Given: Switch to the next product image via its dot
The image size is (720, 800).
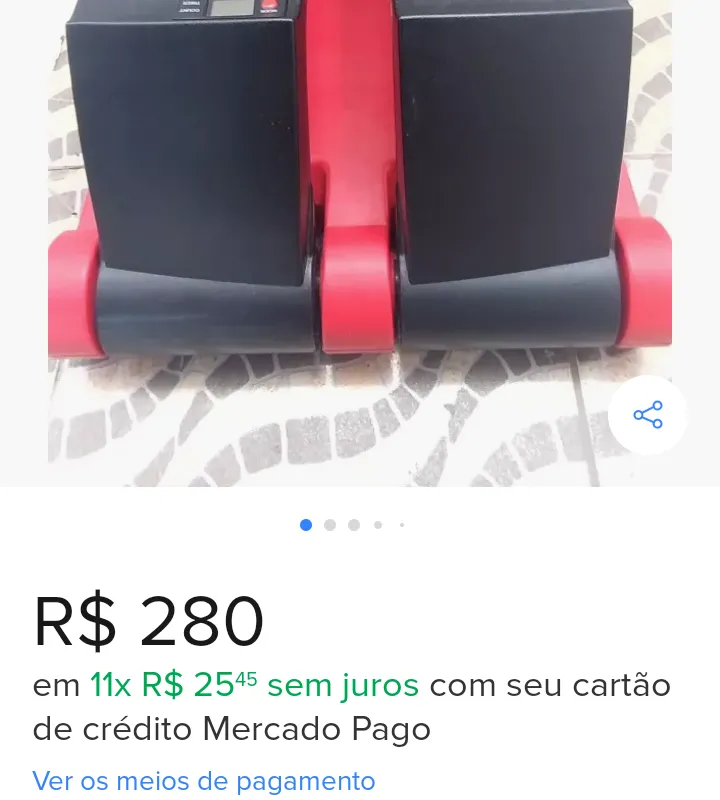Looking at the screenshot, I should pos(330,524).
